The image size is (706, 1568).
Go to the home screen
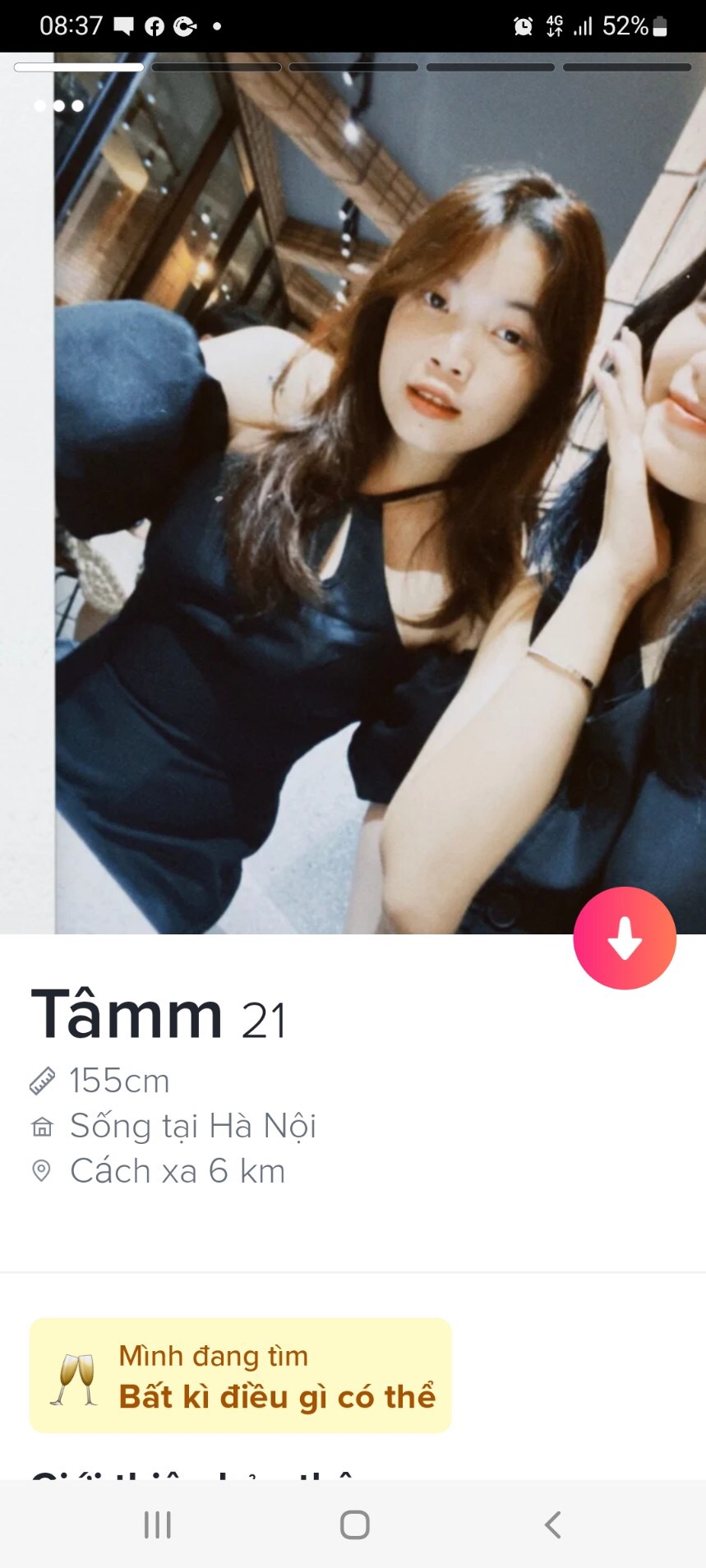tap(354, 1525)
